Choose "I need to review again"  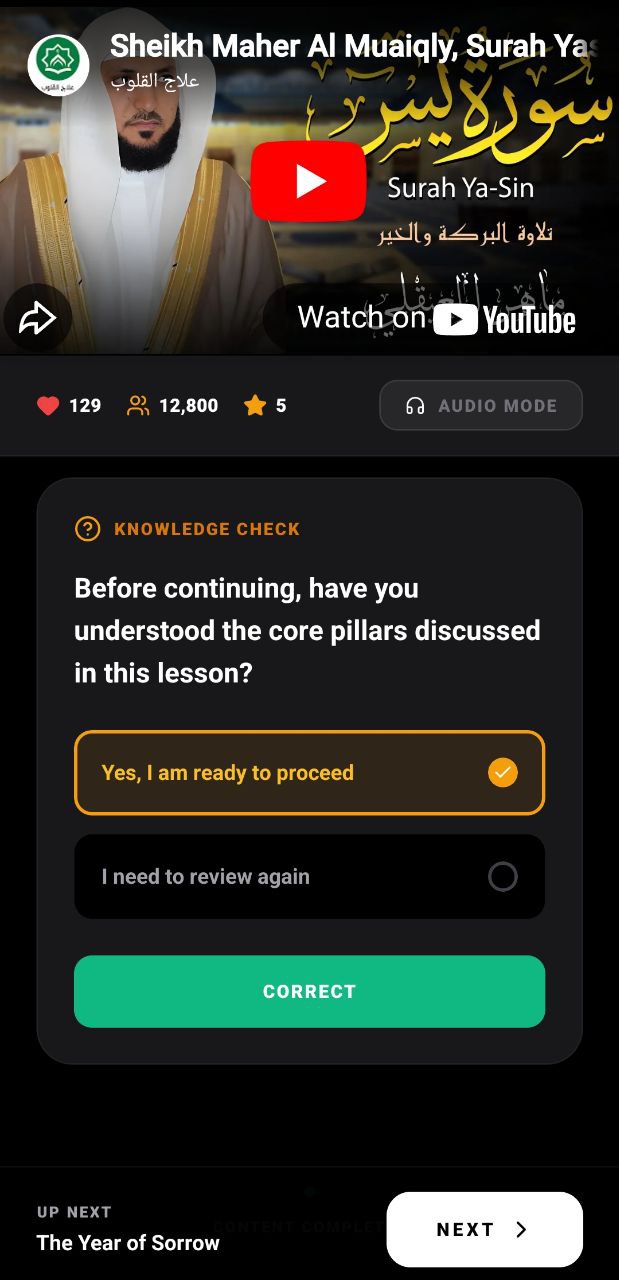click(309, 877)
